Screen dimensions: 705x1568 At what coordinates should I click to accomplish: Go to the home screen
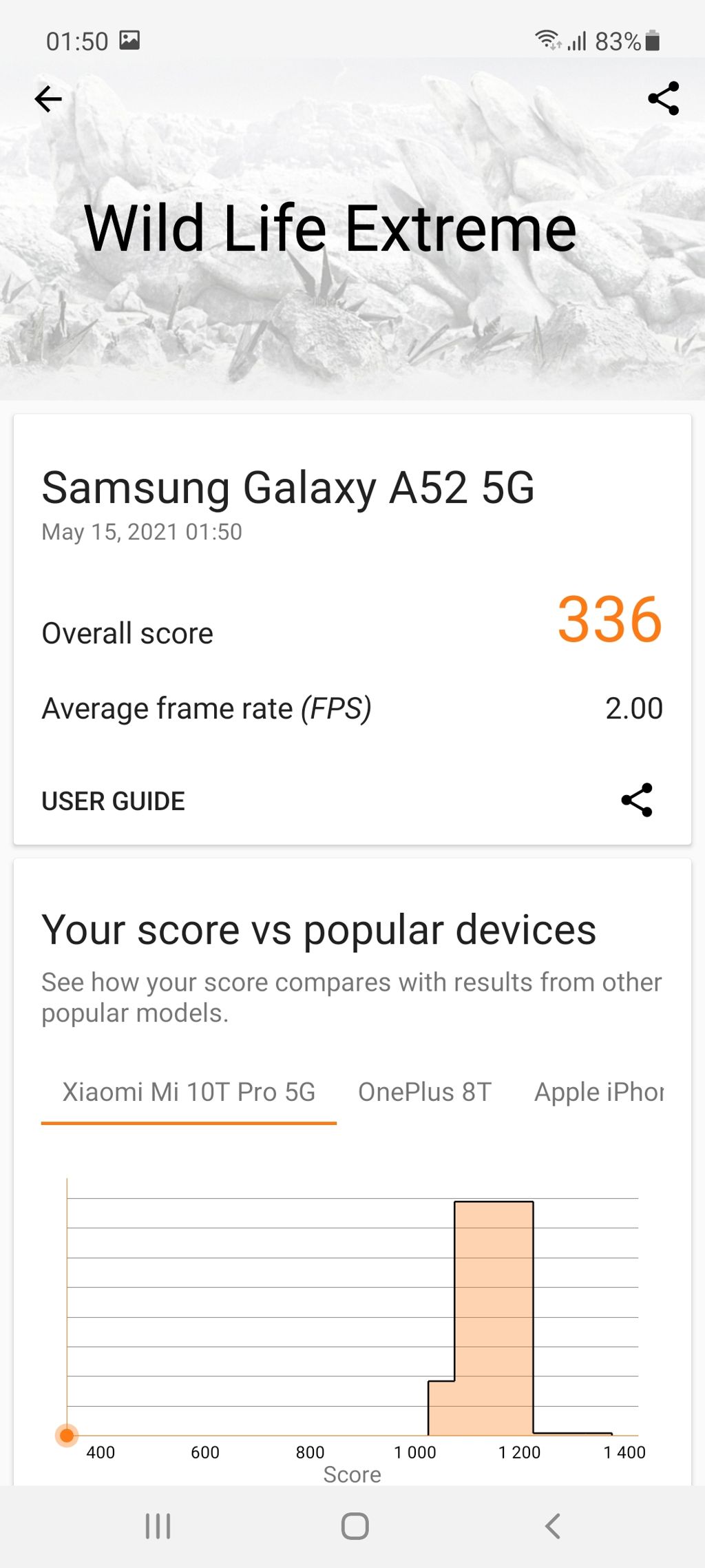point(355,1526)
